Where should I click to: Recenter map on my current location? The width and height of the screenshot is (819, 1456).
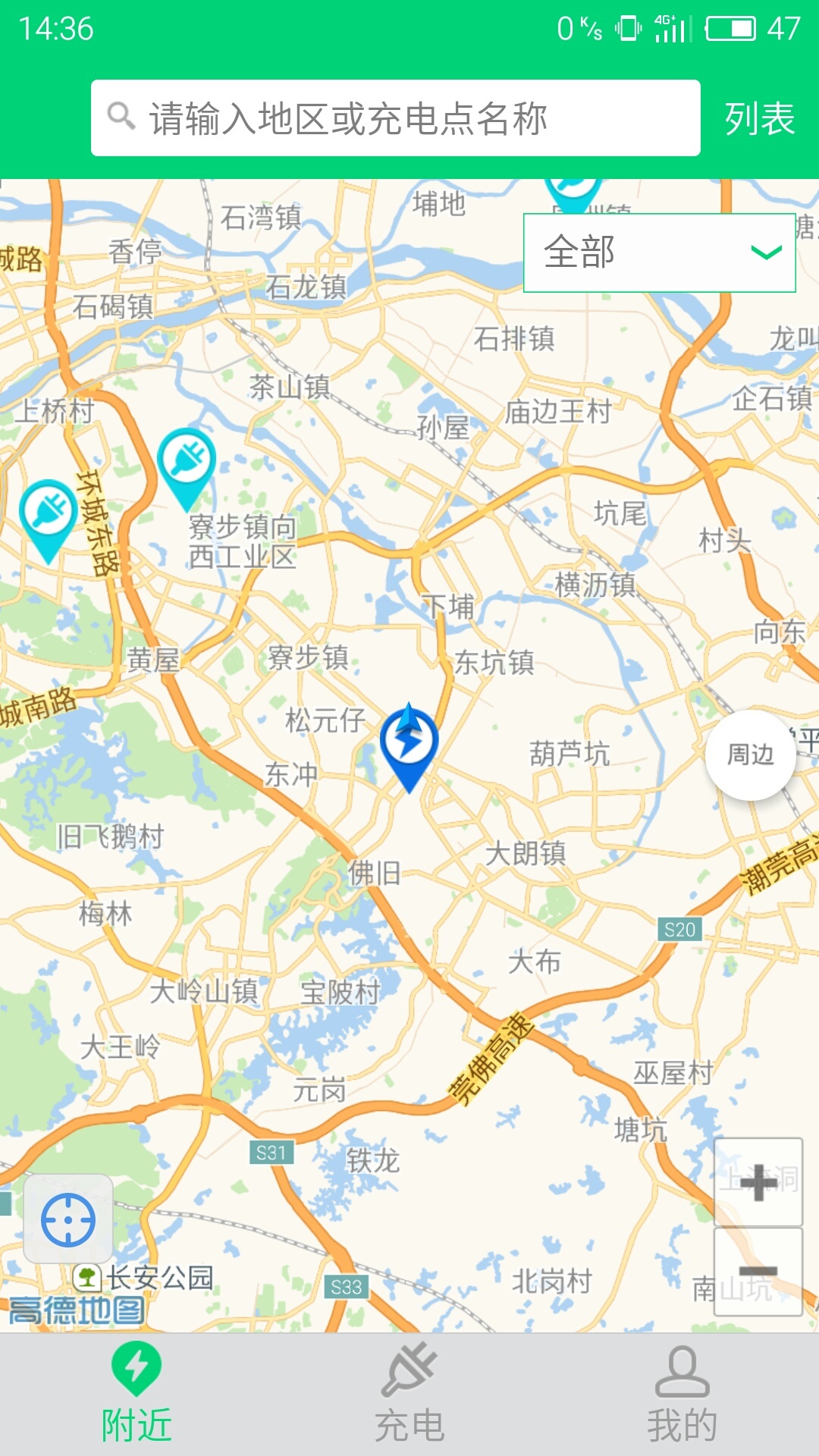coord(68,1219)
